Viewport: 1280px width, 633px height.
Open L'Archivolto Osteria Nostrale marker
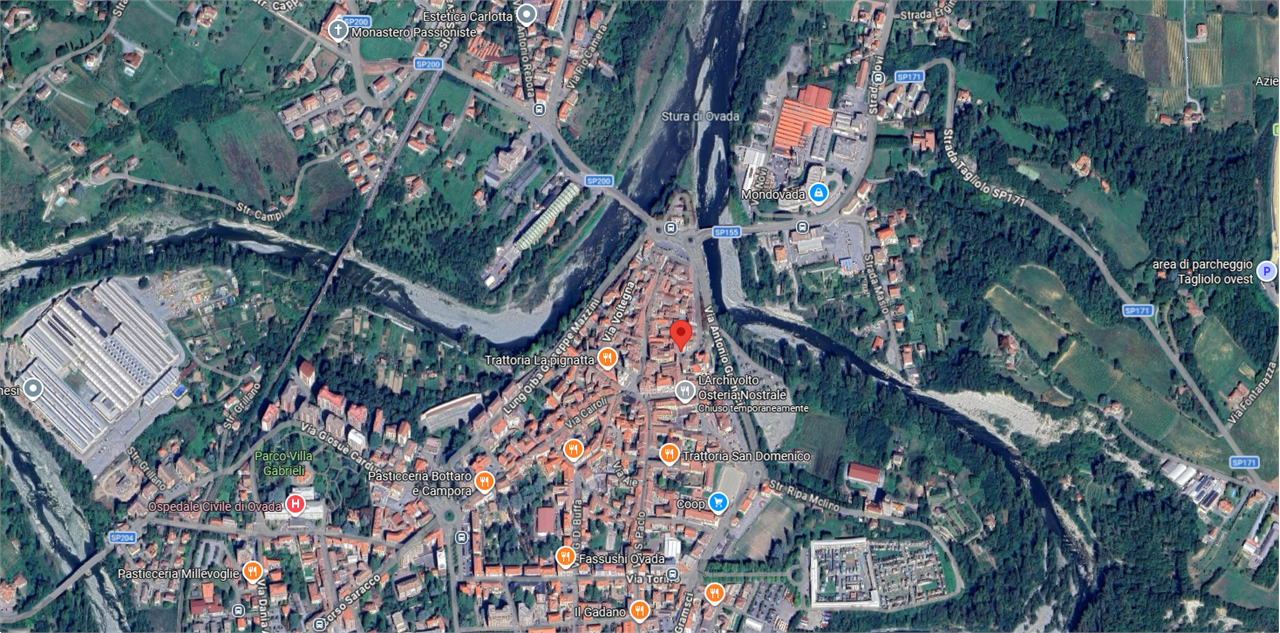[x=685, y=391]
